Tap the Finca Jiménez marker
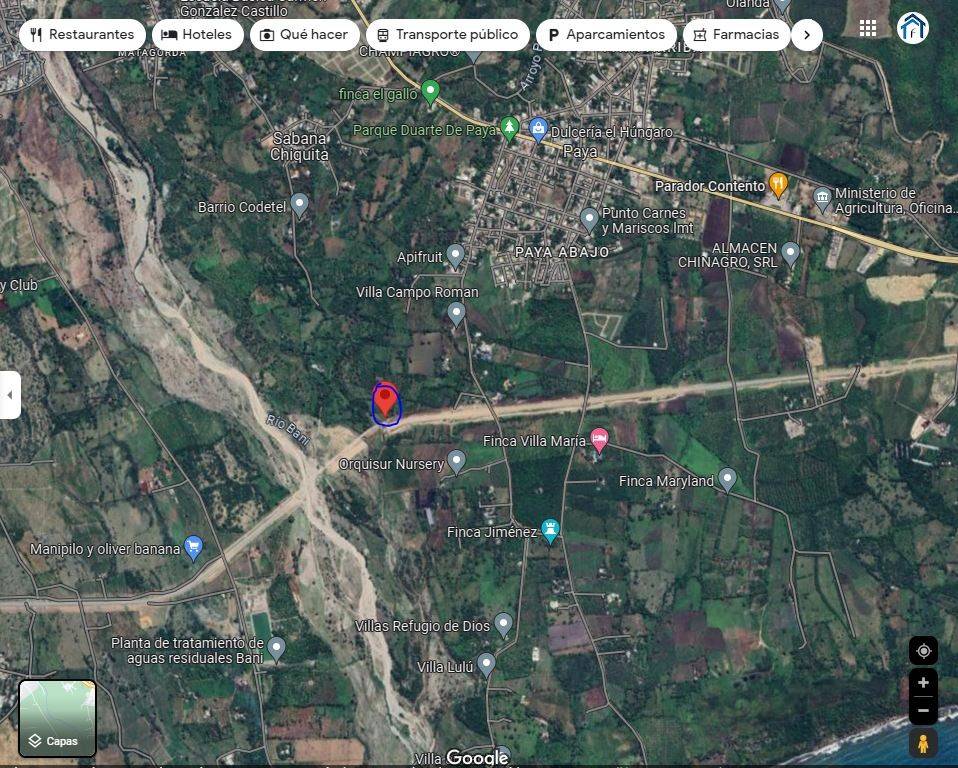958x768 pixels. click(550, 530)
